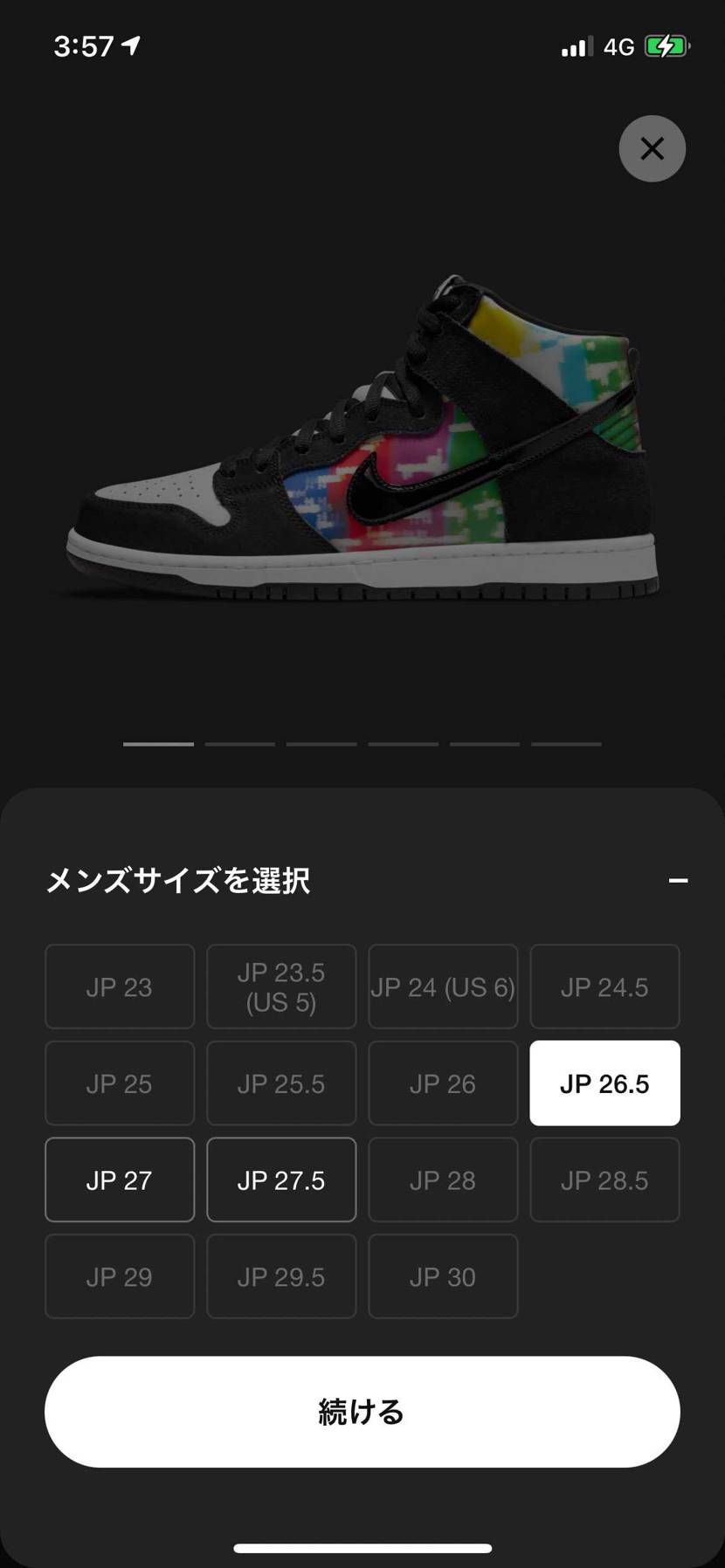Select size JP 23.5 (US 5)

(280, 986)
